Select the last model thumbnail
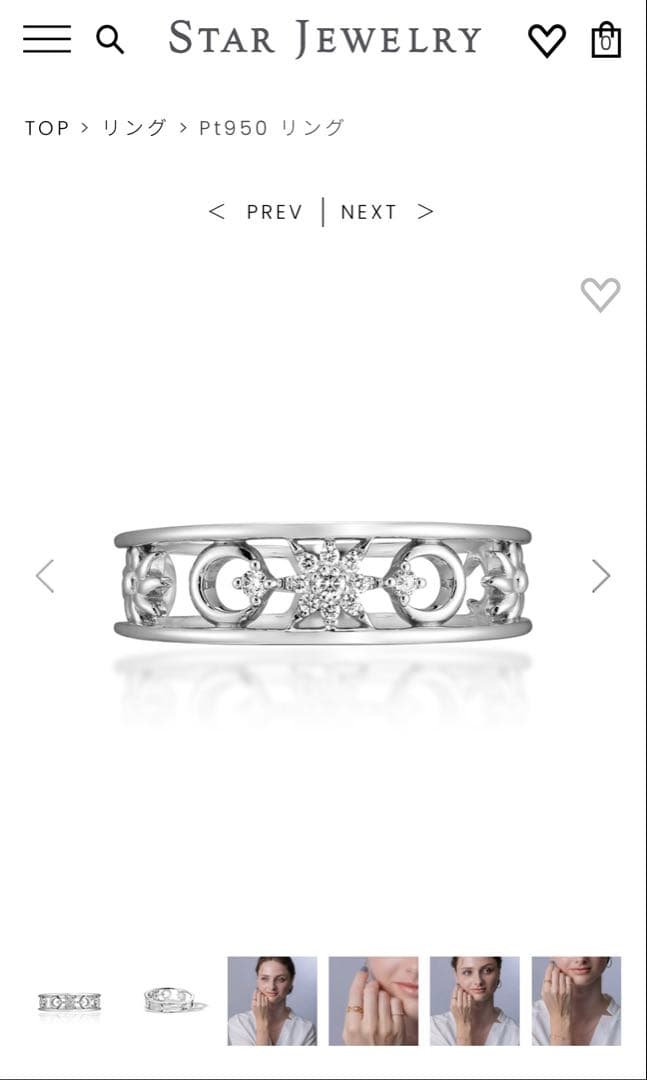 click(x=576, y=1001)
